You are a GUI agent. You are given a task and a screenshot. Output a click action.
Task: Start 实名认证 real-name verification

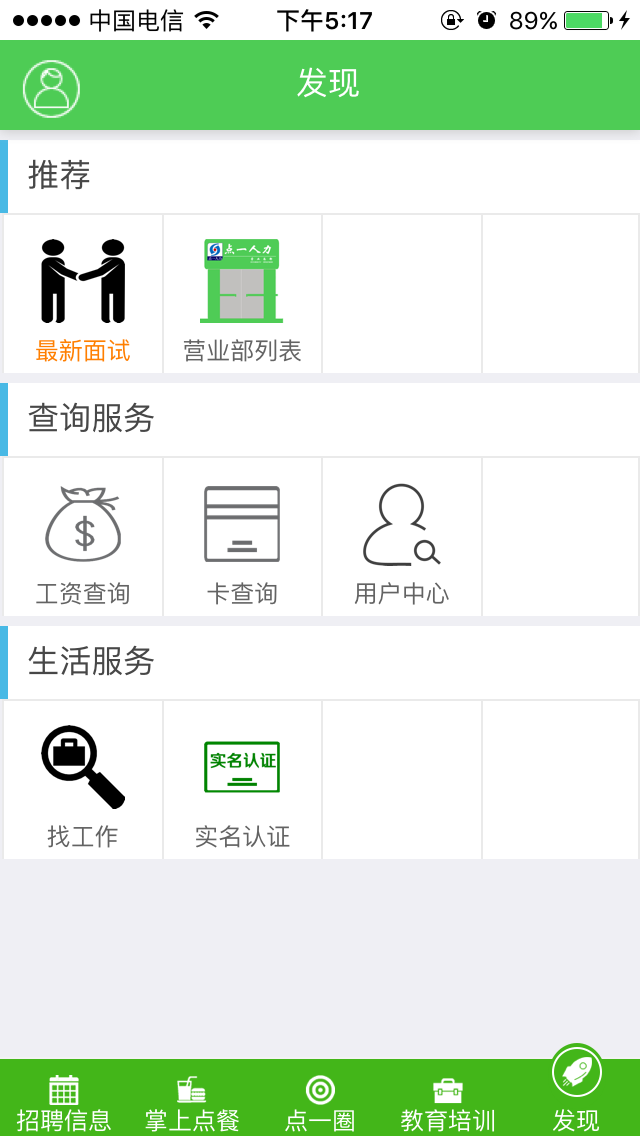tap(242, 781)
